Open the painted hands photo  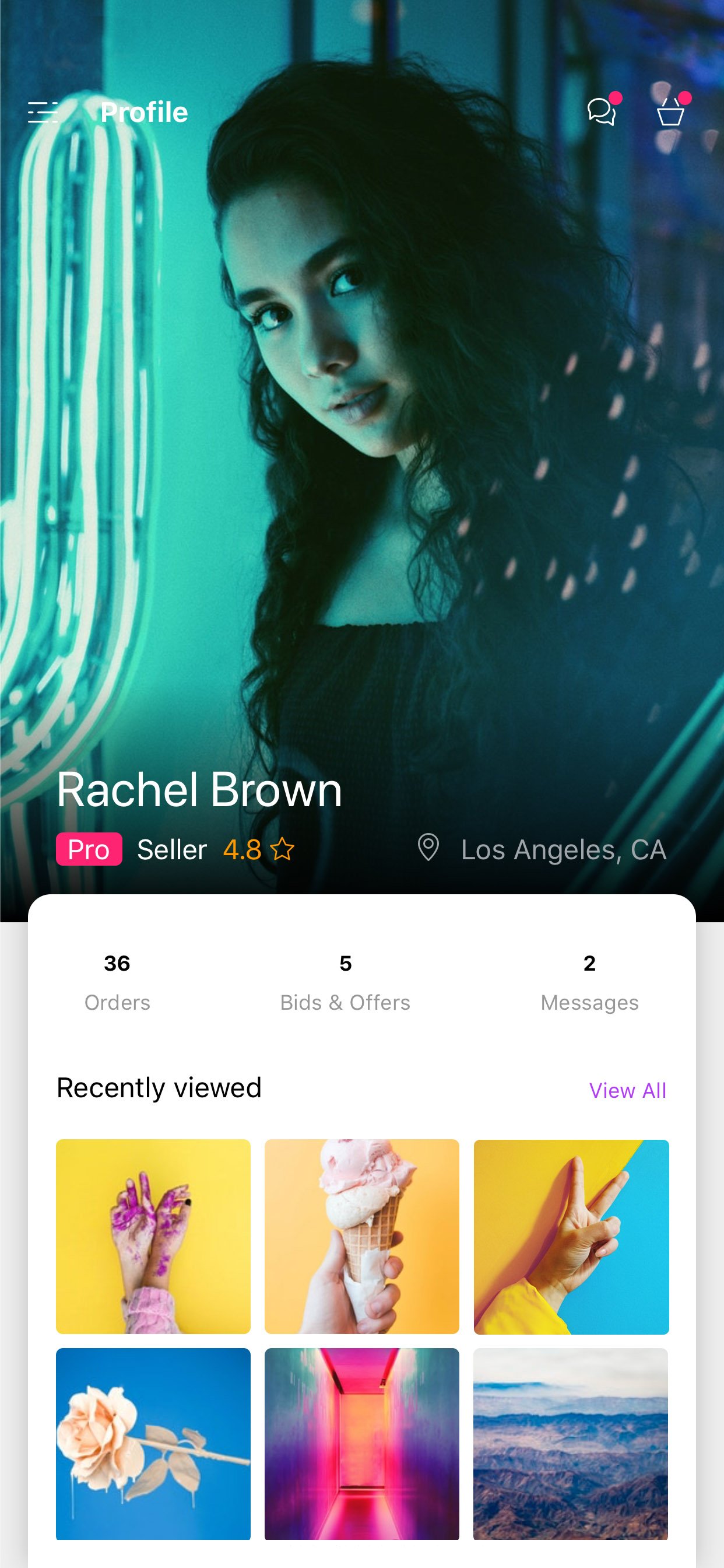click(153, 1236)
